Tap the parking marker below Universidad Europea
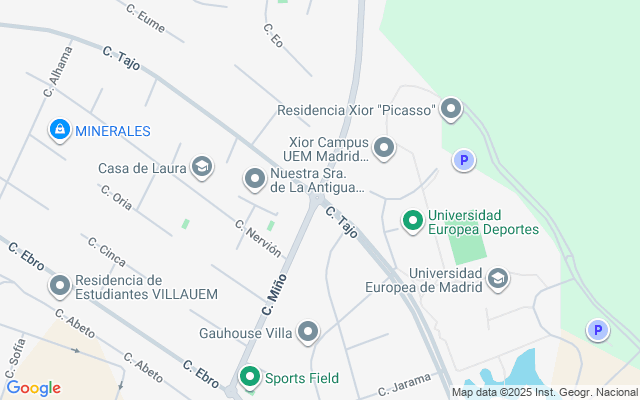The width and height of the screenshot is (640, 400). [x=597, y=330]
